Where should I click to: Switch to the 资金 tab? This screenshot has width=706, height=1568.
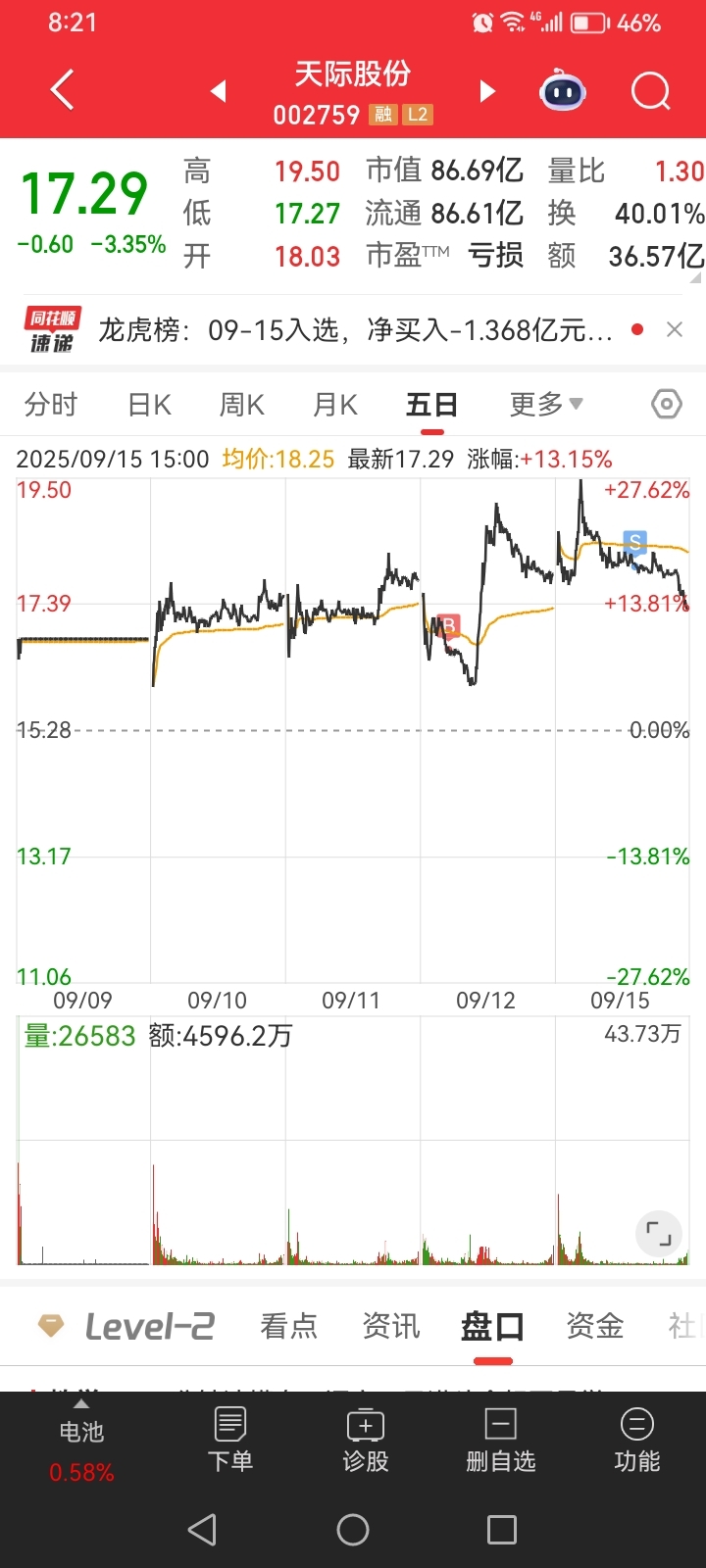[594, 1327]
